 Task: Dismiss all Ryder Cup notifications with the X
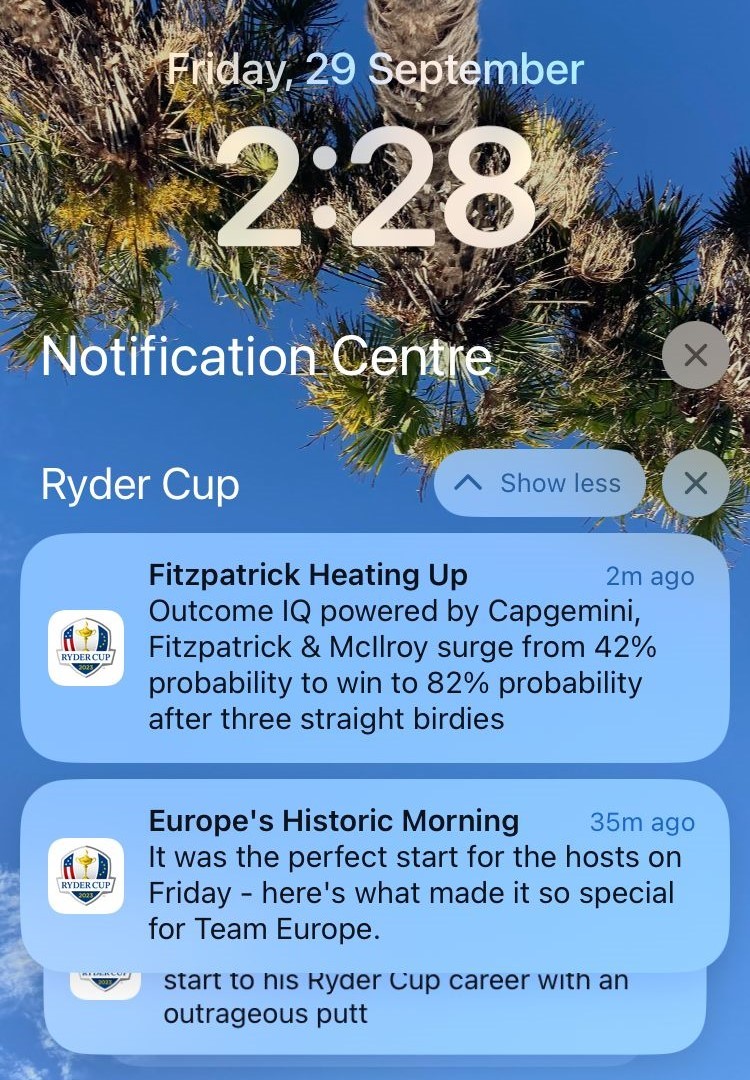point(696,483)
